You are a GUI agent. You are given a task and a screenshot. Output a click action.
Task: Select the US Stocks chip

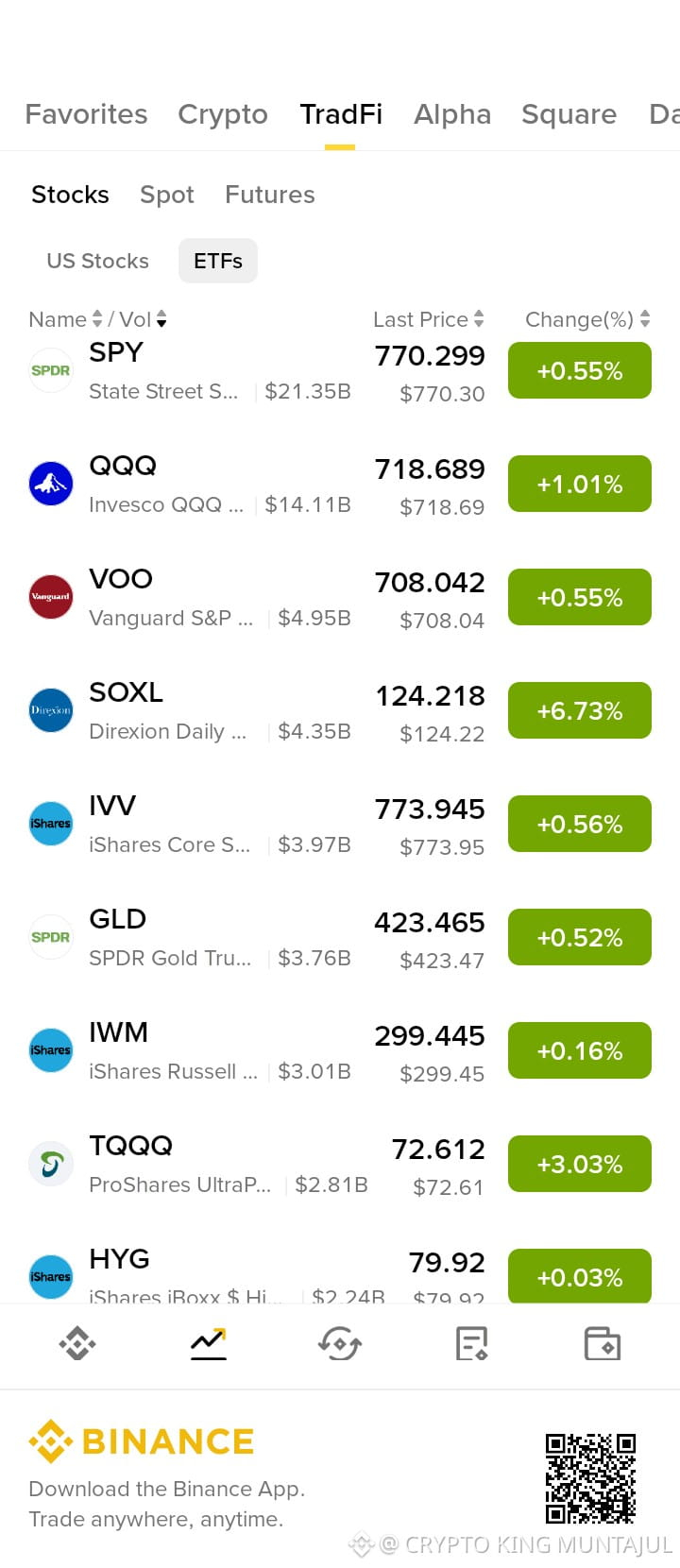98,261
